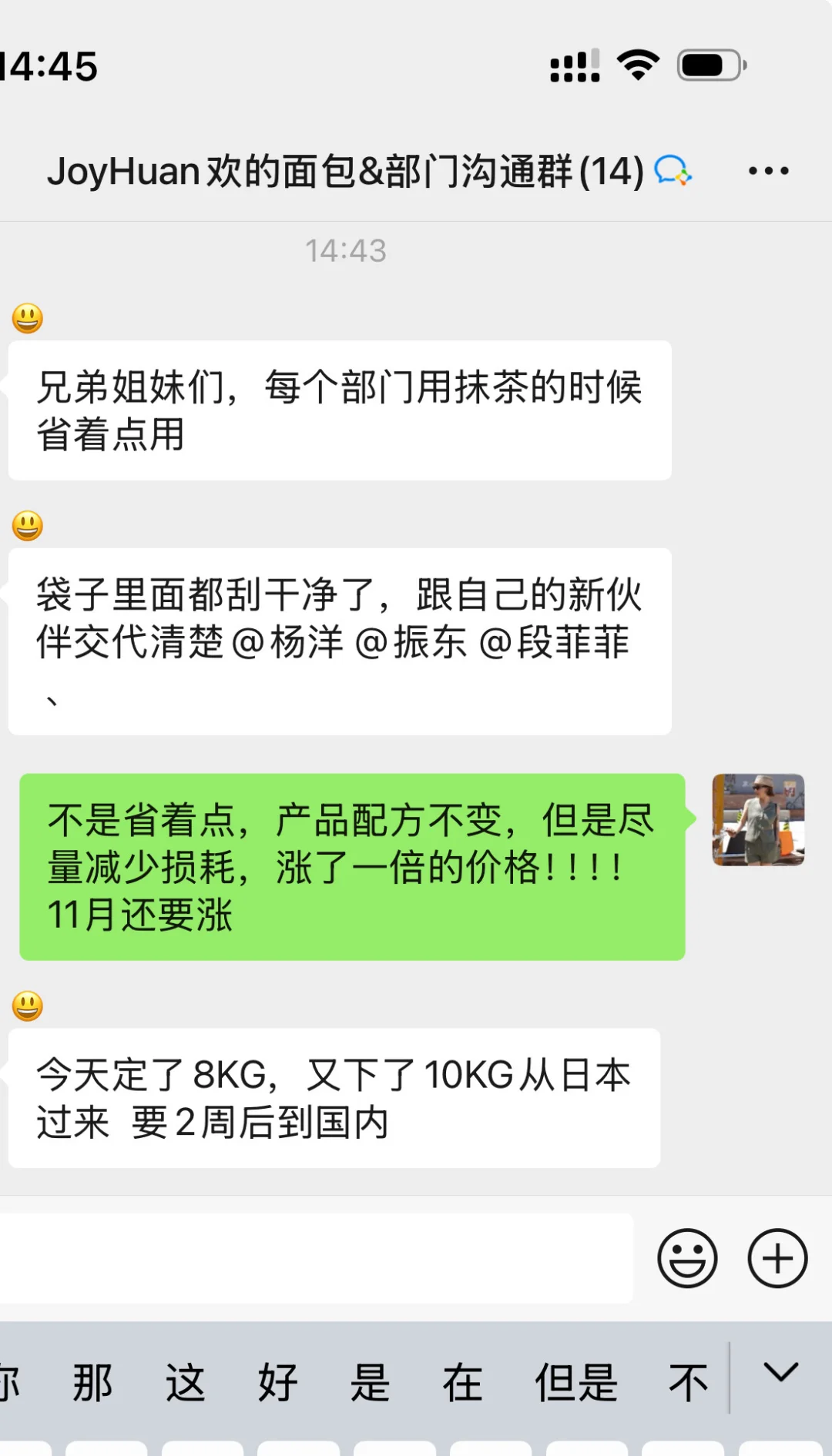The height and width of the screenshot is (1456, 832).
Task: Tap the Wi-Fi icon in the status bar
Action: pyautogui.click(x=636, y=66)
